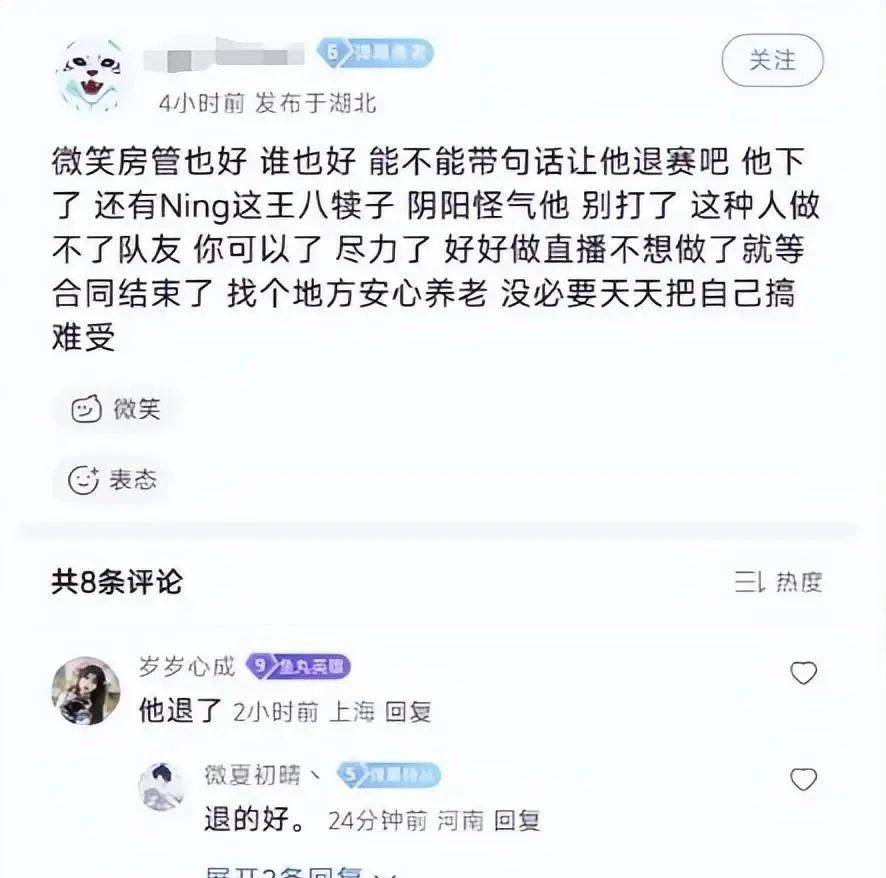Like 岁岁心成's comment

pyautogui.click(x=804, y=673)
